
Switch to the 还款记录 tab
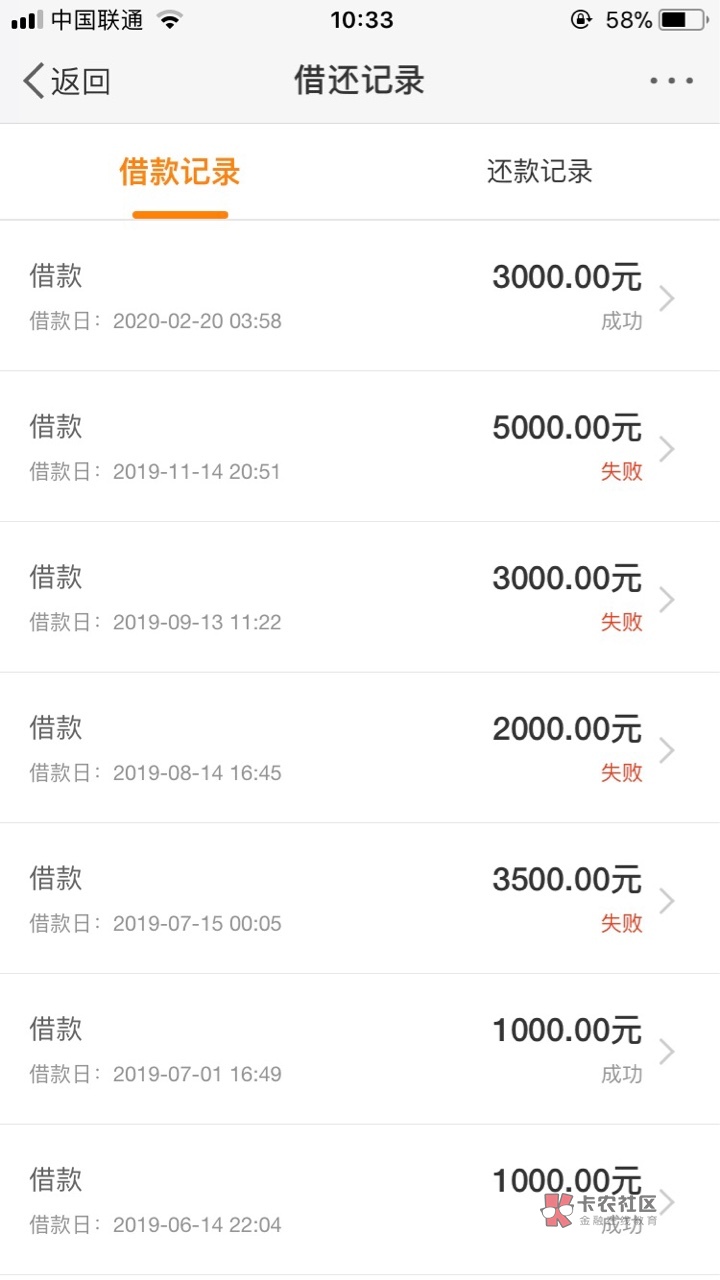click(x=540, y=172)
